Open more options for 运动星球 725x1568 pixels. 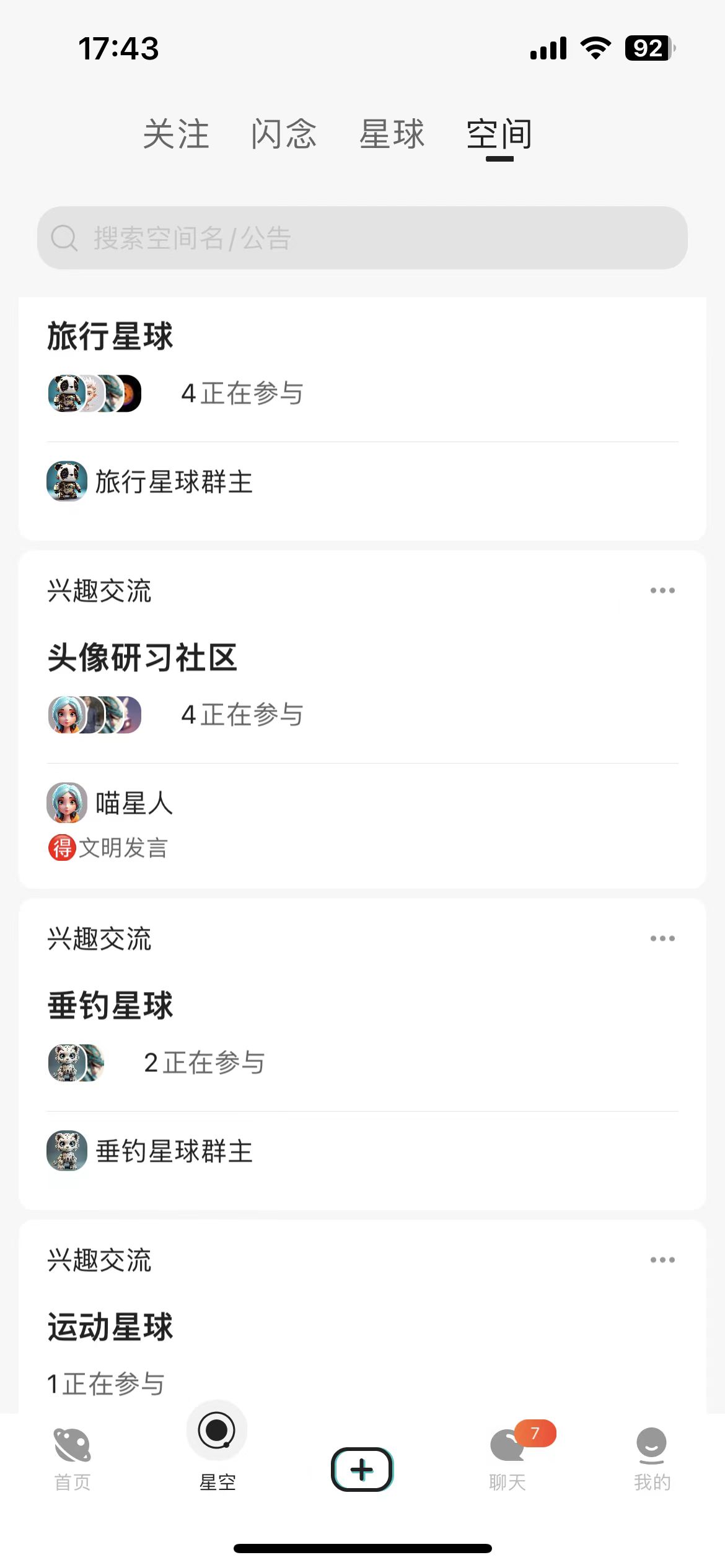662,1260
